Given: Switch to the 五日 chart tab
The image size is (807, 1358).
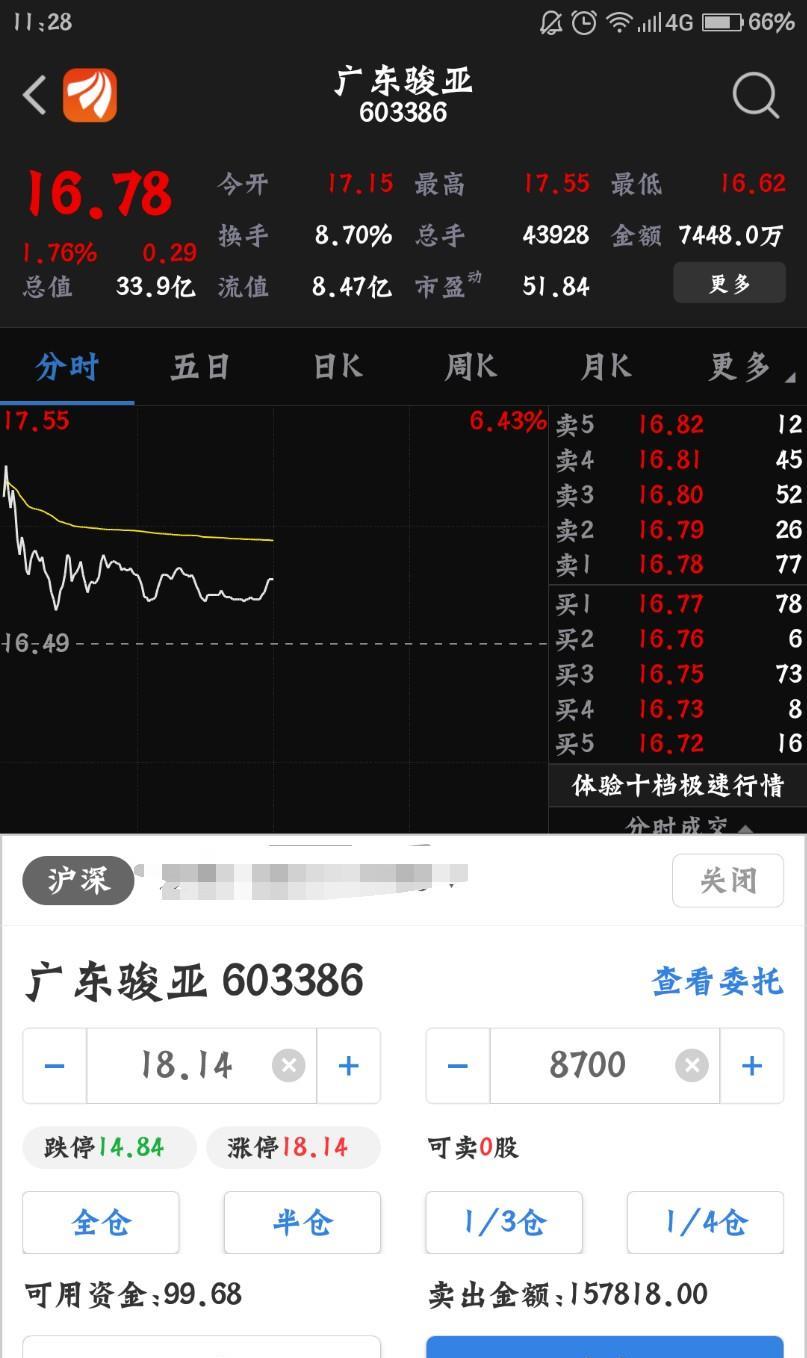Looking at the screenshot, I should point(200,367).
